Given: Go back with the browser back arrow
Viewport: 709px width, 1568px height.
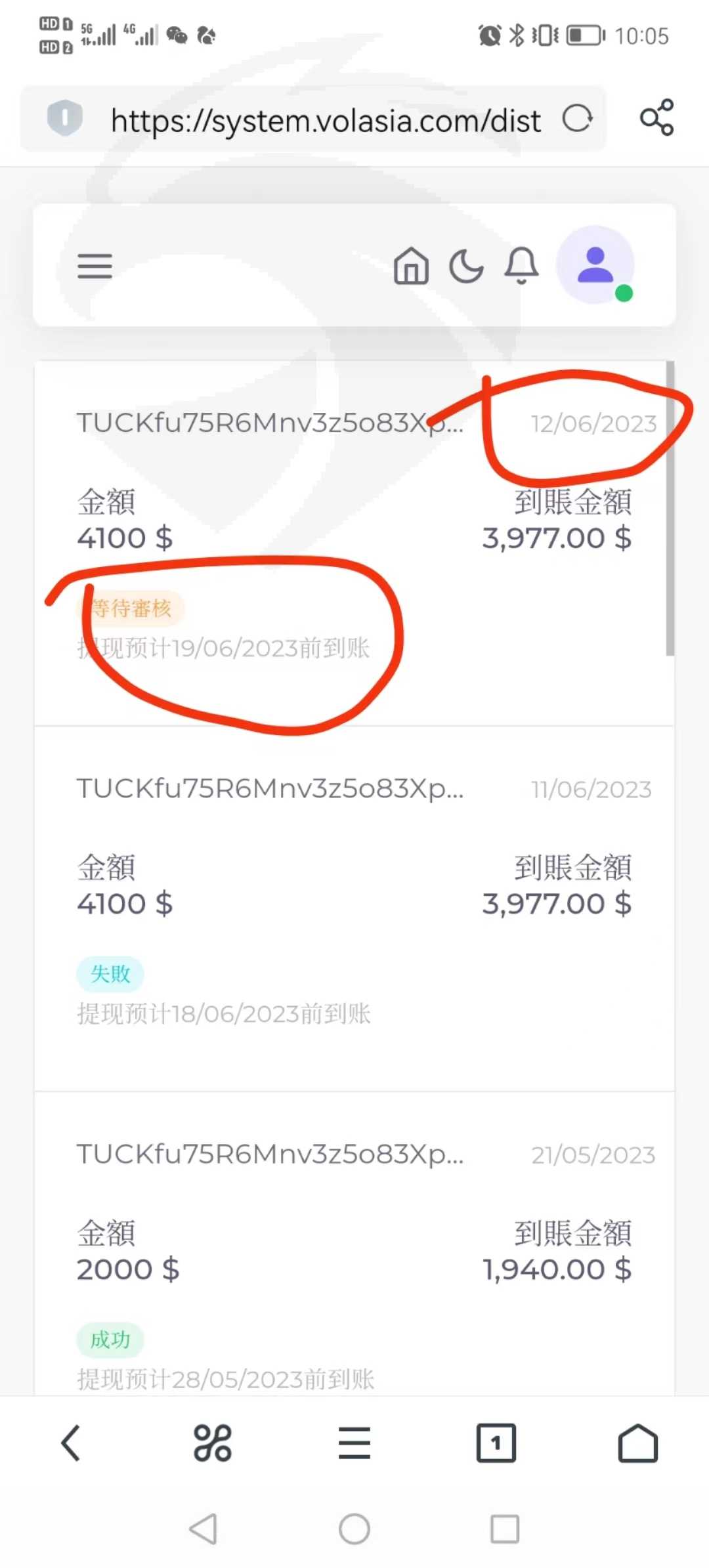Looking at the screenshot, I should coord(71,1443).
